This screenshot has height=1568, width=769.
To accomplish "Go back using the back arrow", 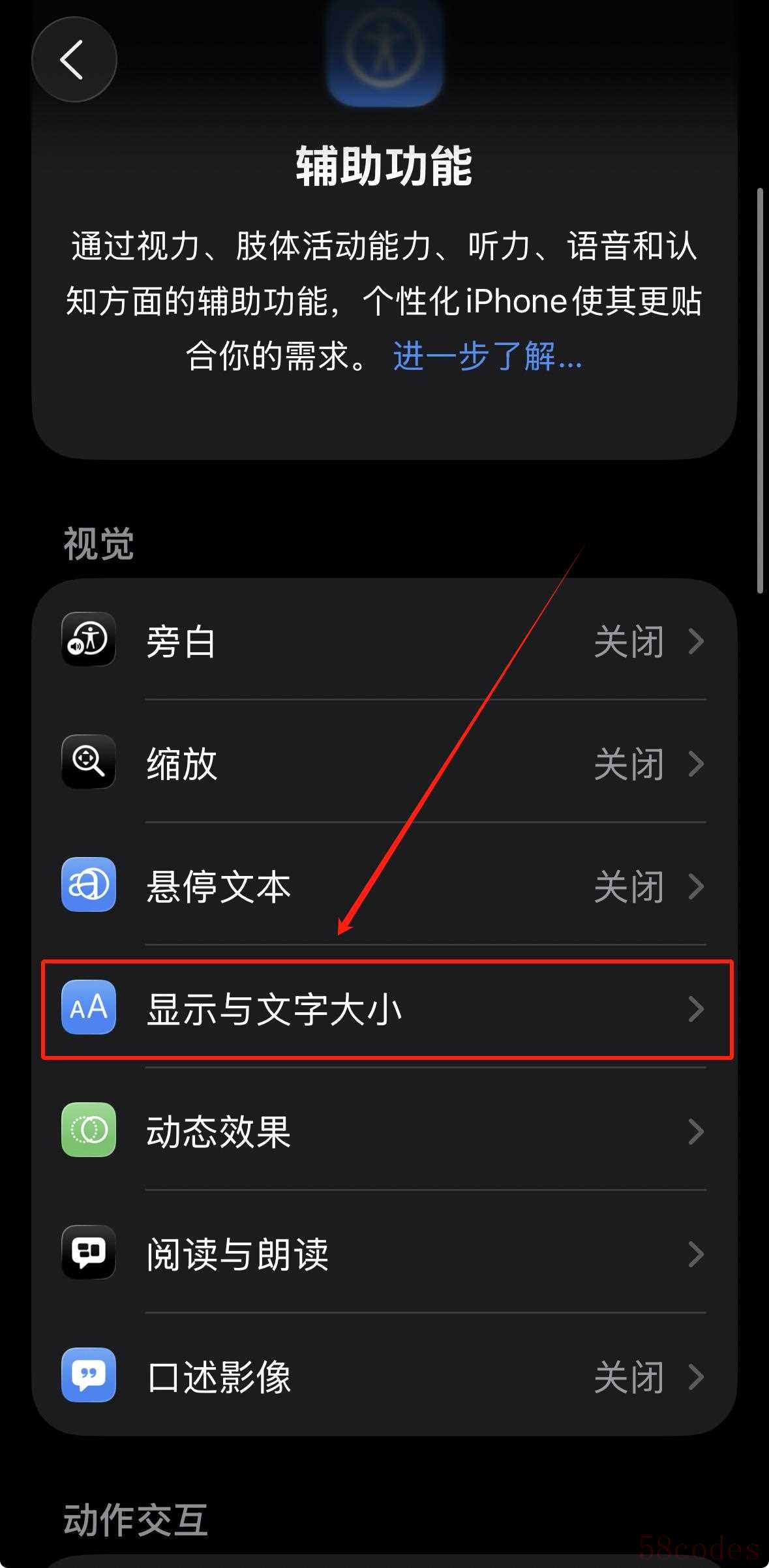I will pyautogui.click(x=74, y=60).
